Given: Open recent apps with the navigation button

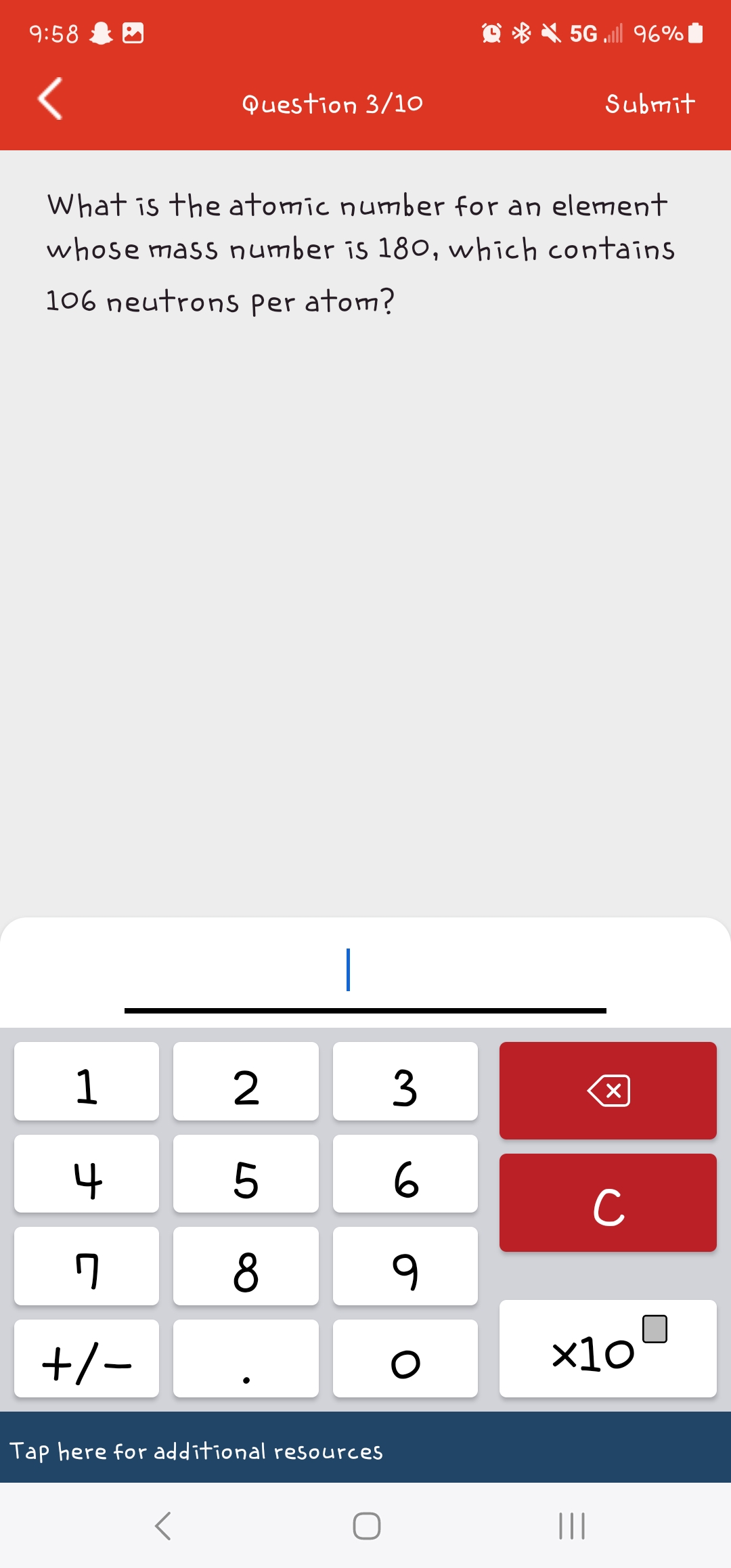Looking at the screenshot, I should 571,1525.
